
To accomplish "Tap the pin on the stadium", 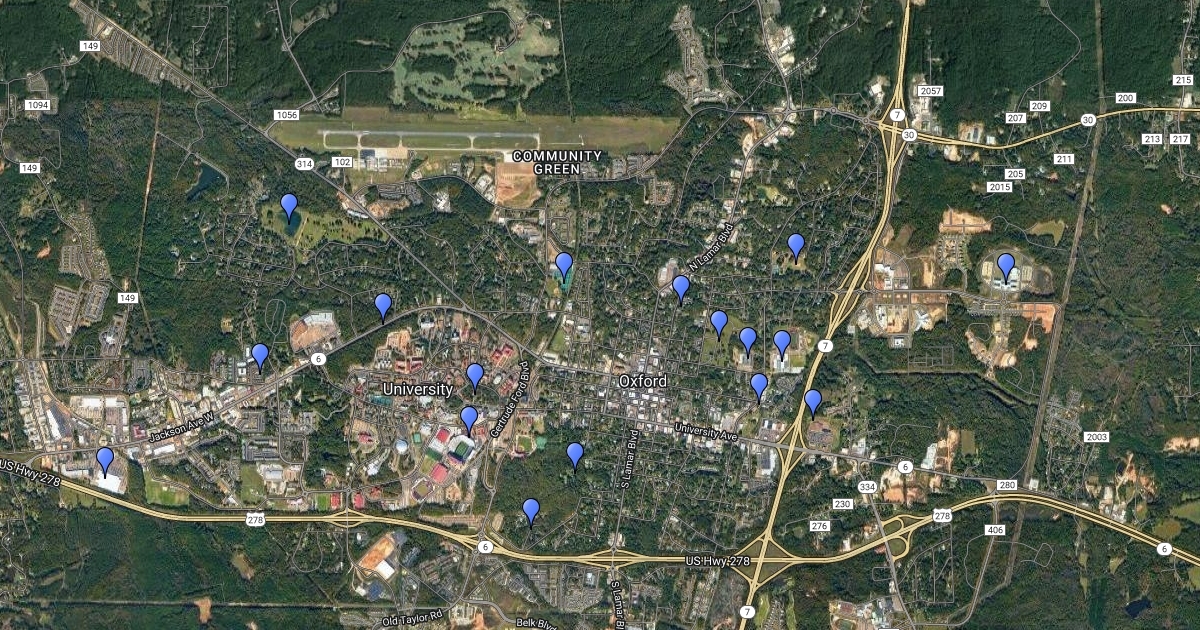I will click(469, 419).
